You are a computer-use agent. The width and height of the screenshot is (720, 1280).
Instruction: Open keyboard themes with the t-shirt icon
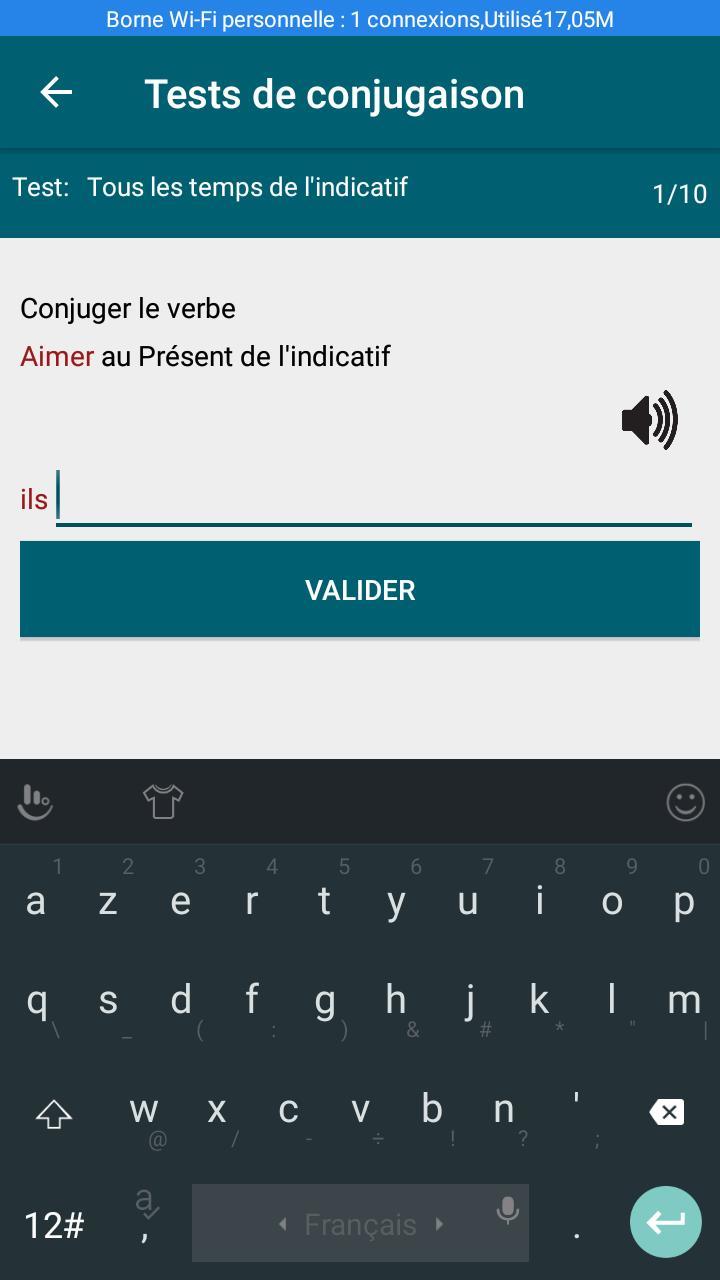[163, 801]
